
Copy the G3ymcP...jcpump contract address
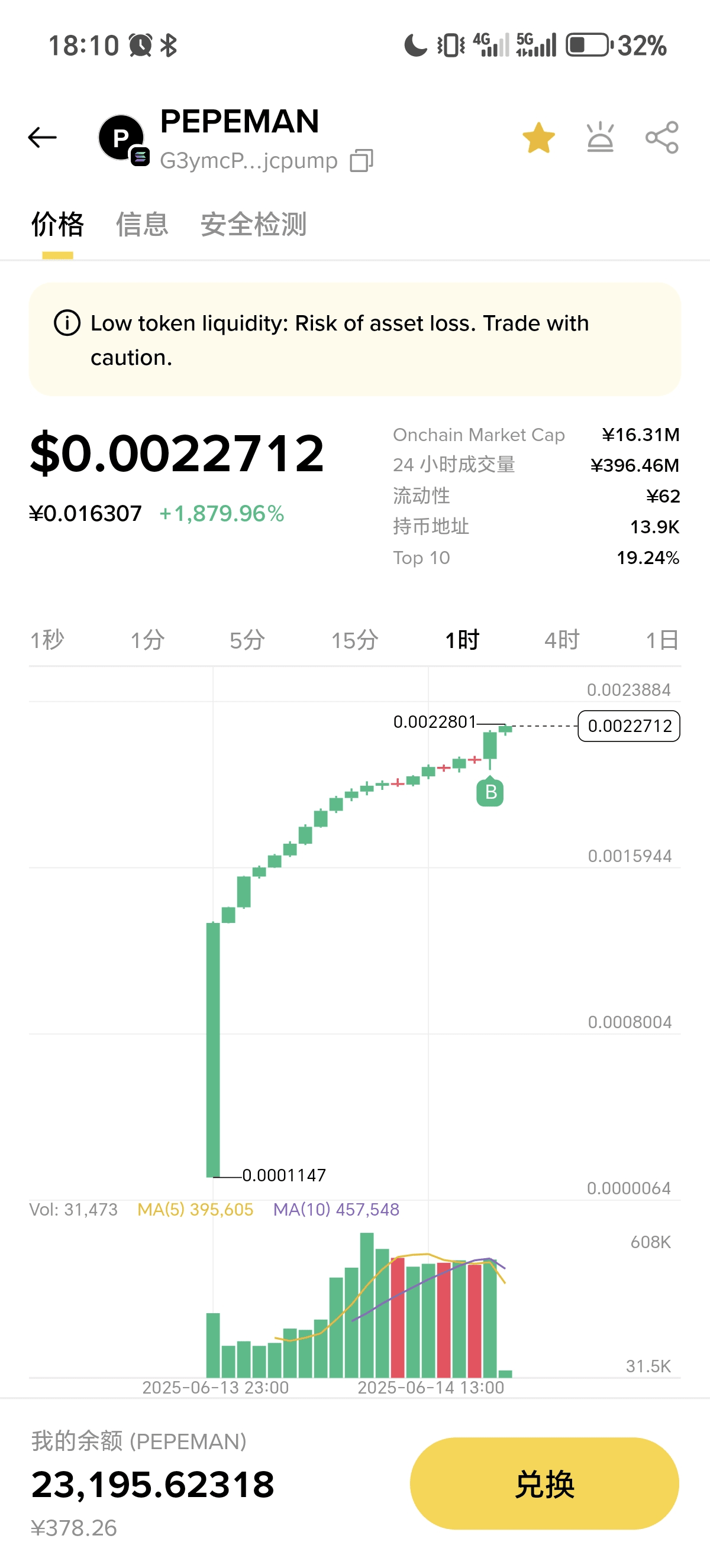pos(361,161)
